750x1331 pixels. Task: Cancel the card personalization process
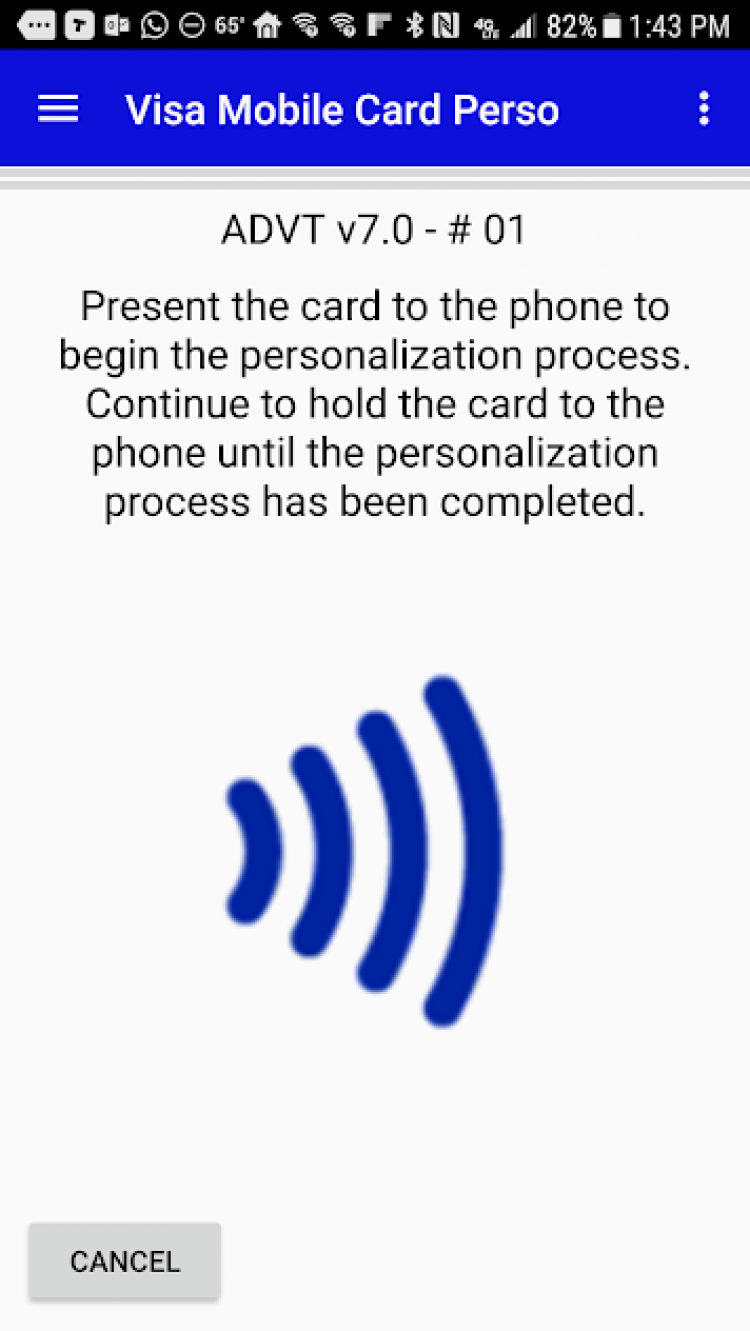point(124,1261)
